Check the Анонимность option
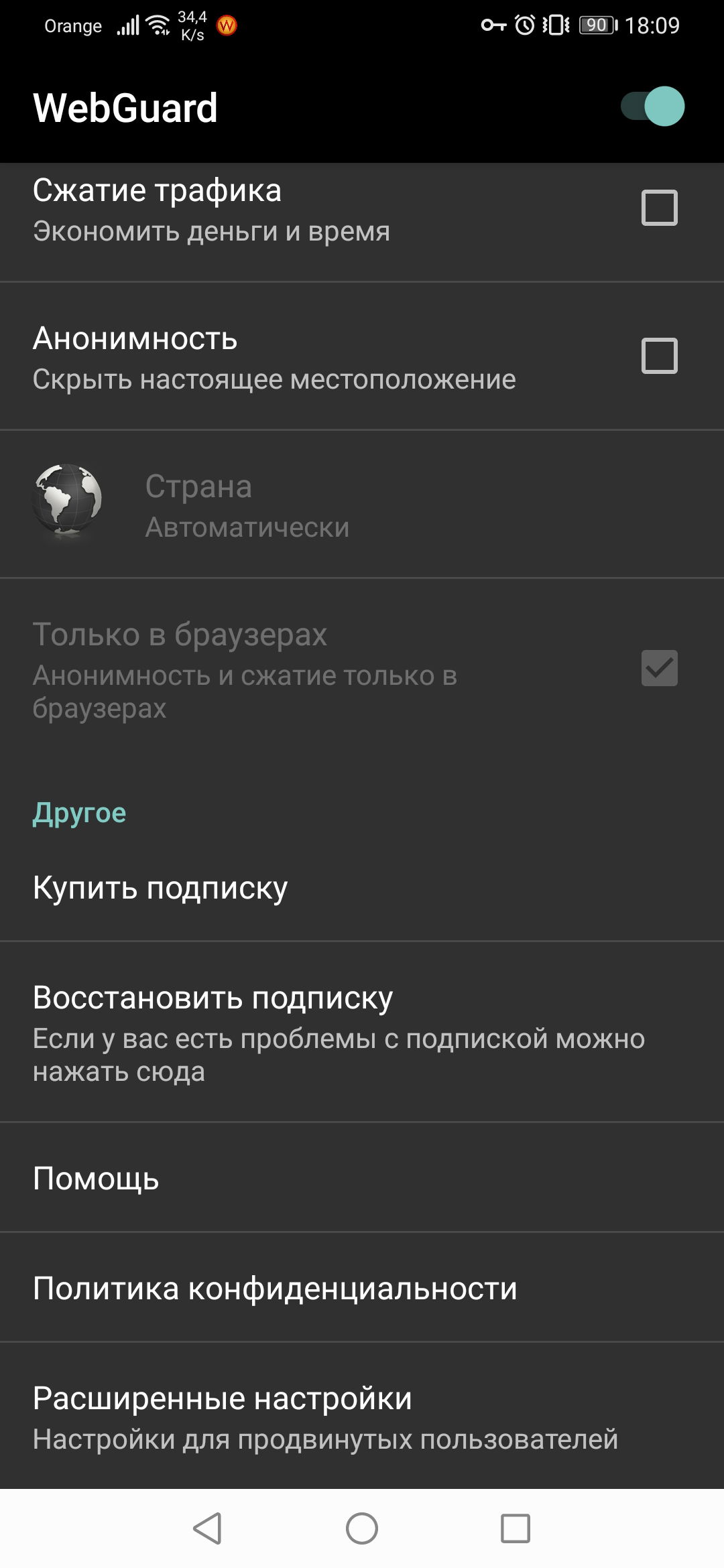 (659, 356)
